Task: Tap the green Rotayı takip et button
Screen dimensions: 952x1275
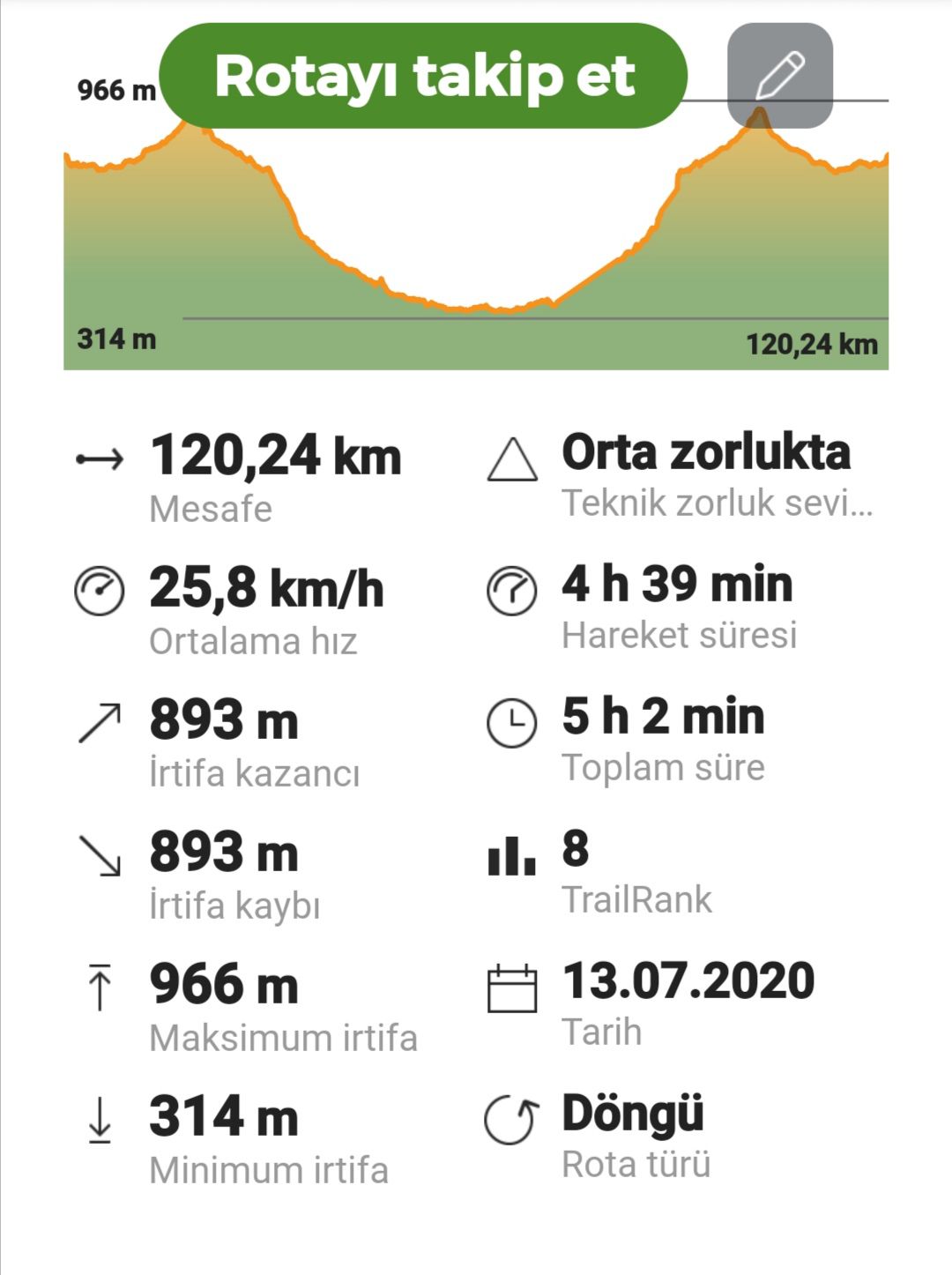Action: (x=423, y=76)
